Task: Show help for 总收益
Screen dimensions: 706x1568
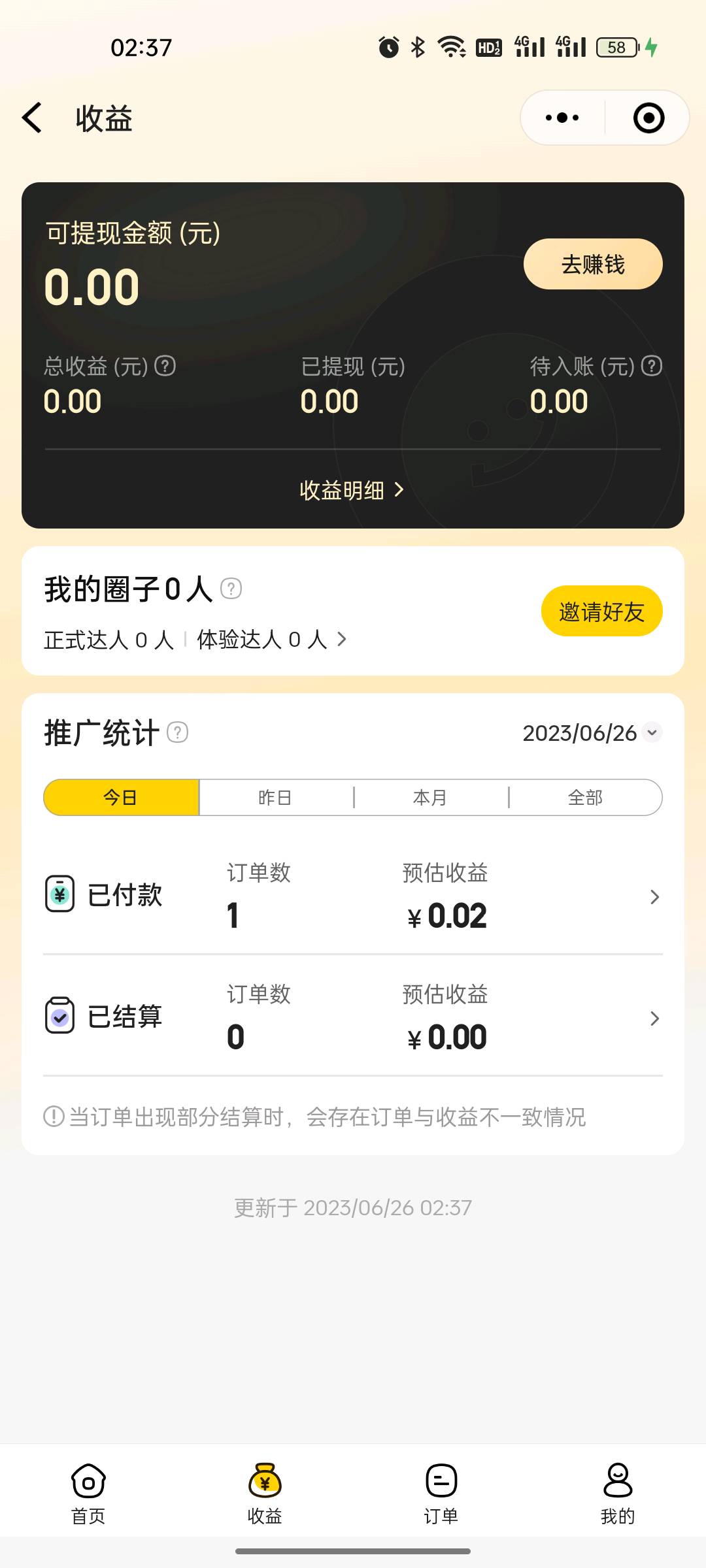Action: pos(165,366)
